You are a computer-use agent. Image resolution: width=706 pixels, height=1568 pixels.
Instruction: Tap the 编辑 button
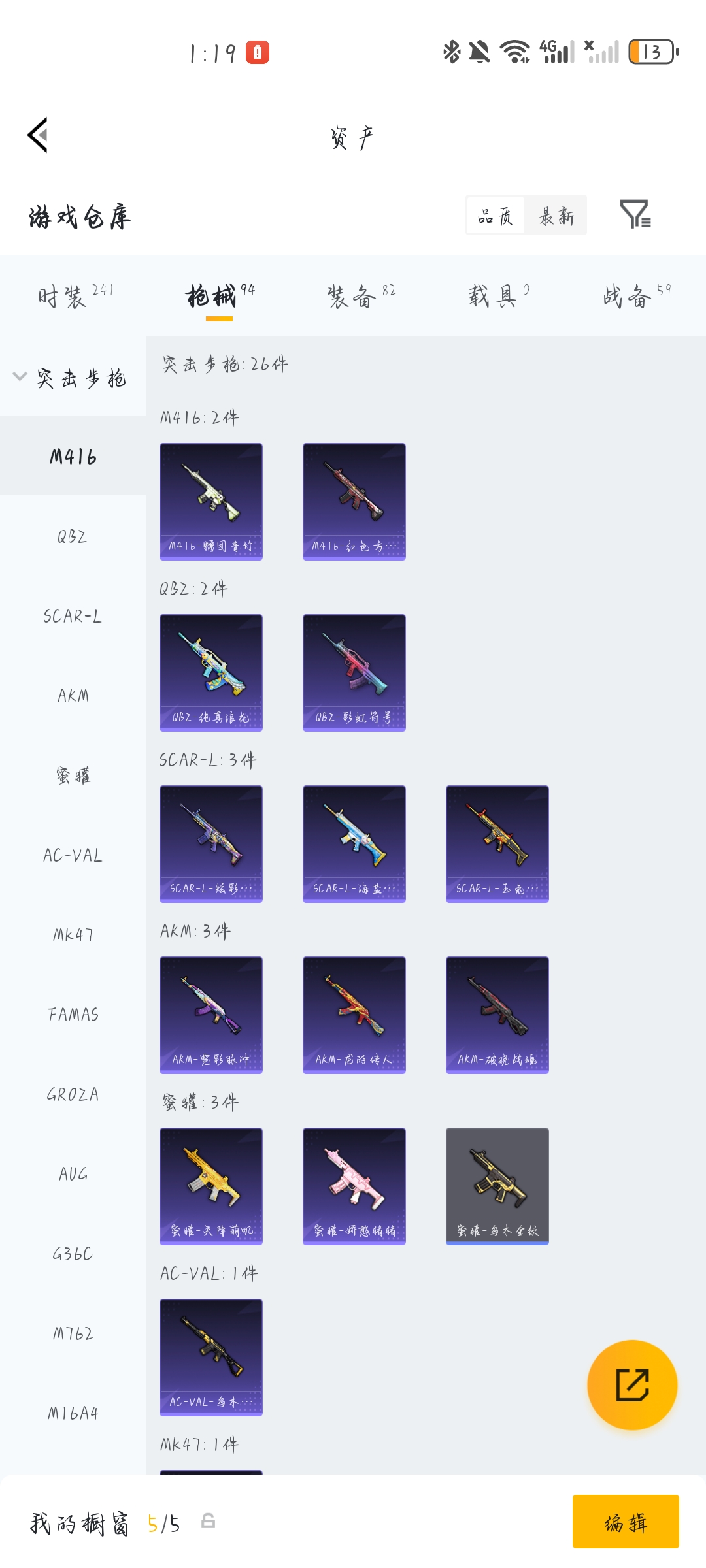pyautogui.click(x=625, y=1522)
